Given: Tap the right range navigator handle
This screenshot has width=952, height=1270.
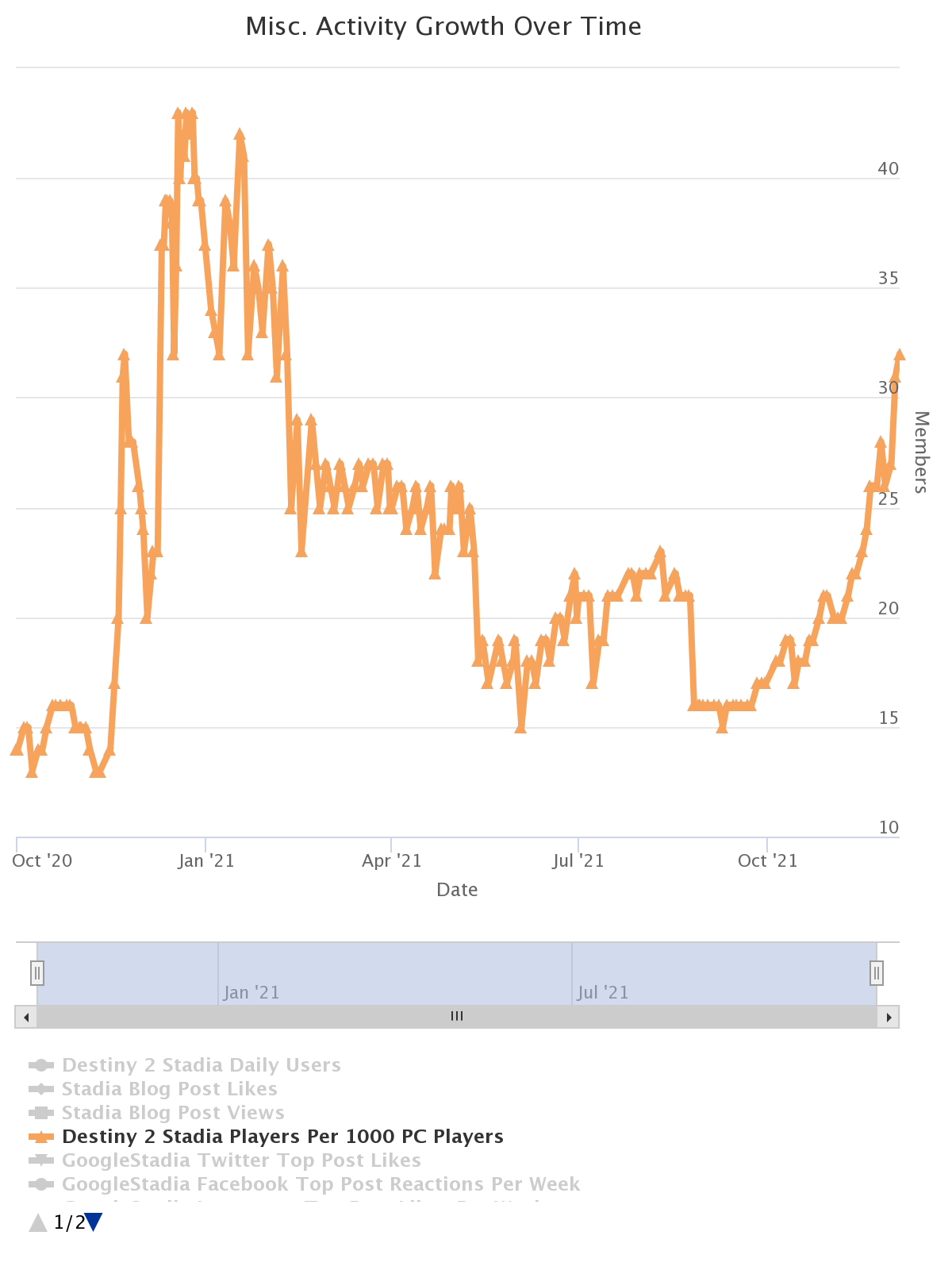Looking at the screenshot, I should [877, 972].
